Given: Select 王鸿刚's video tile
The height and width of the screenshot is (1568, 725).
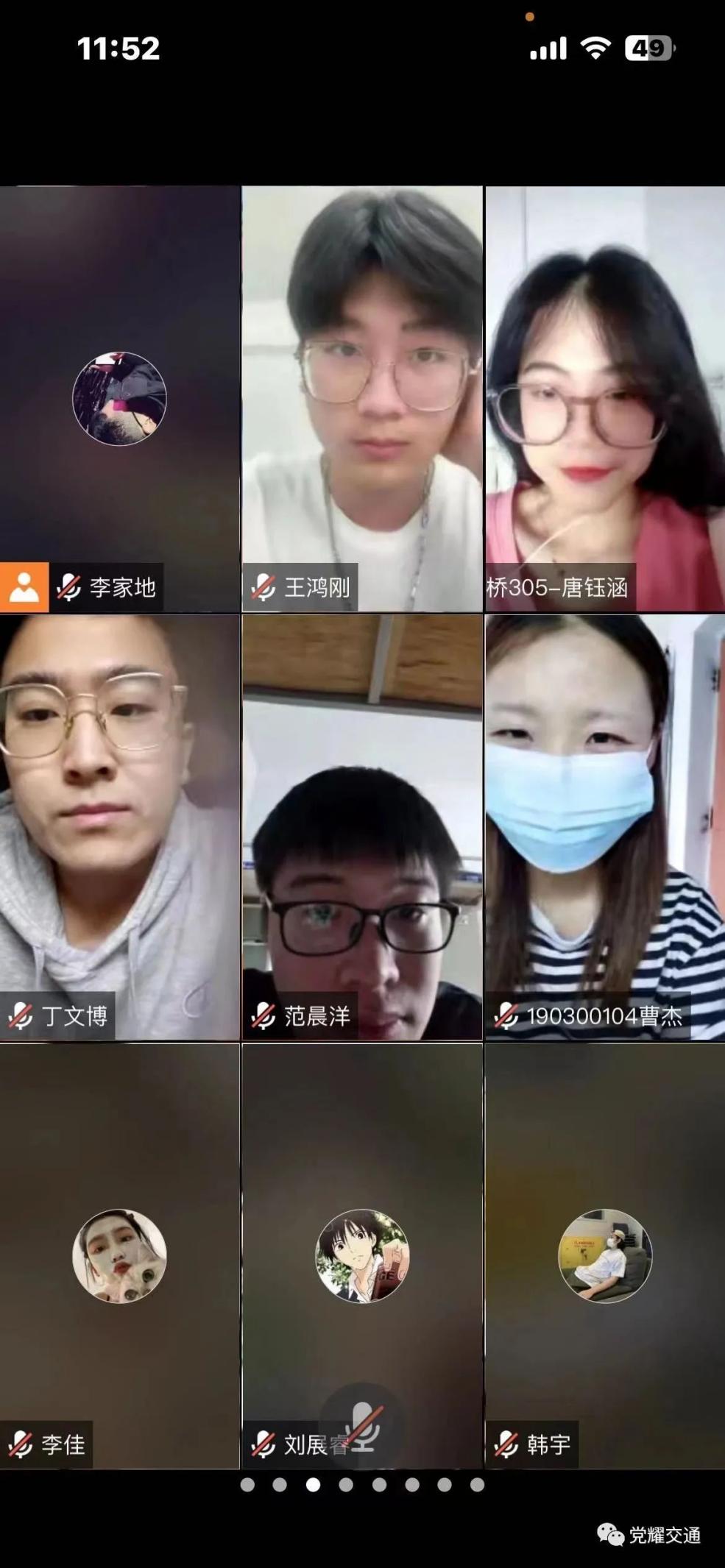Looking at the screenshot, I should click(x=362, y=398).
